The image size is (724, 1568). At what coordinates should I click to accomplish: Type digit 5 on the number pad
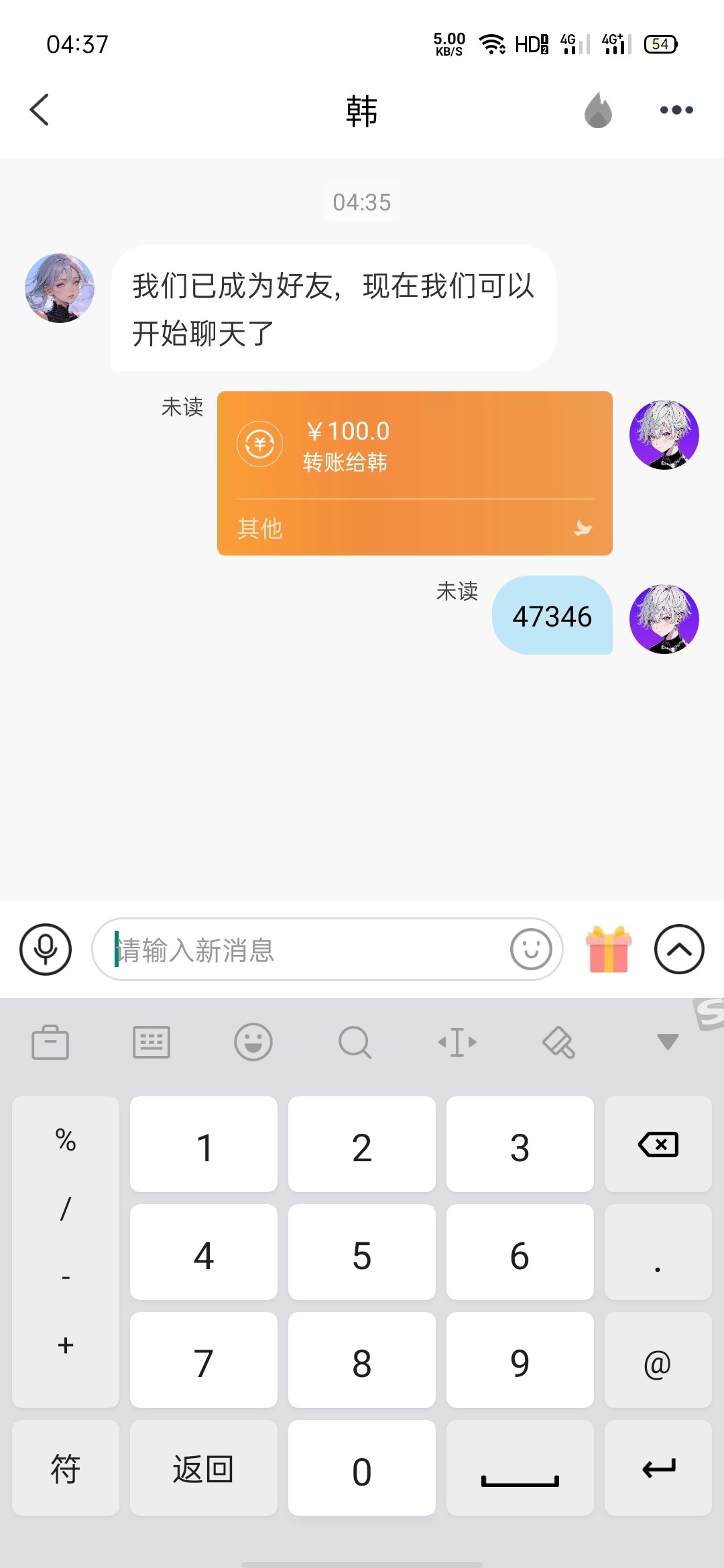(x=362, y=1254)
